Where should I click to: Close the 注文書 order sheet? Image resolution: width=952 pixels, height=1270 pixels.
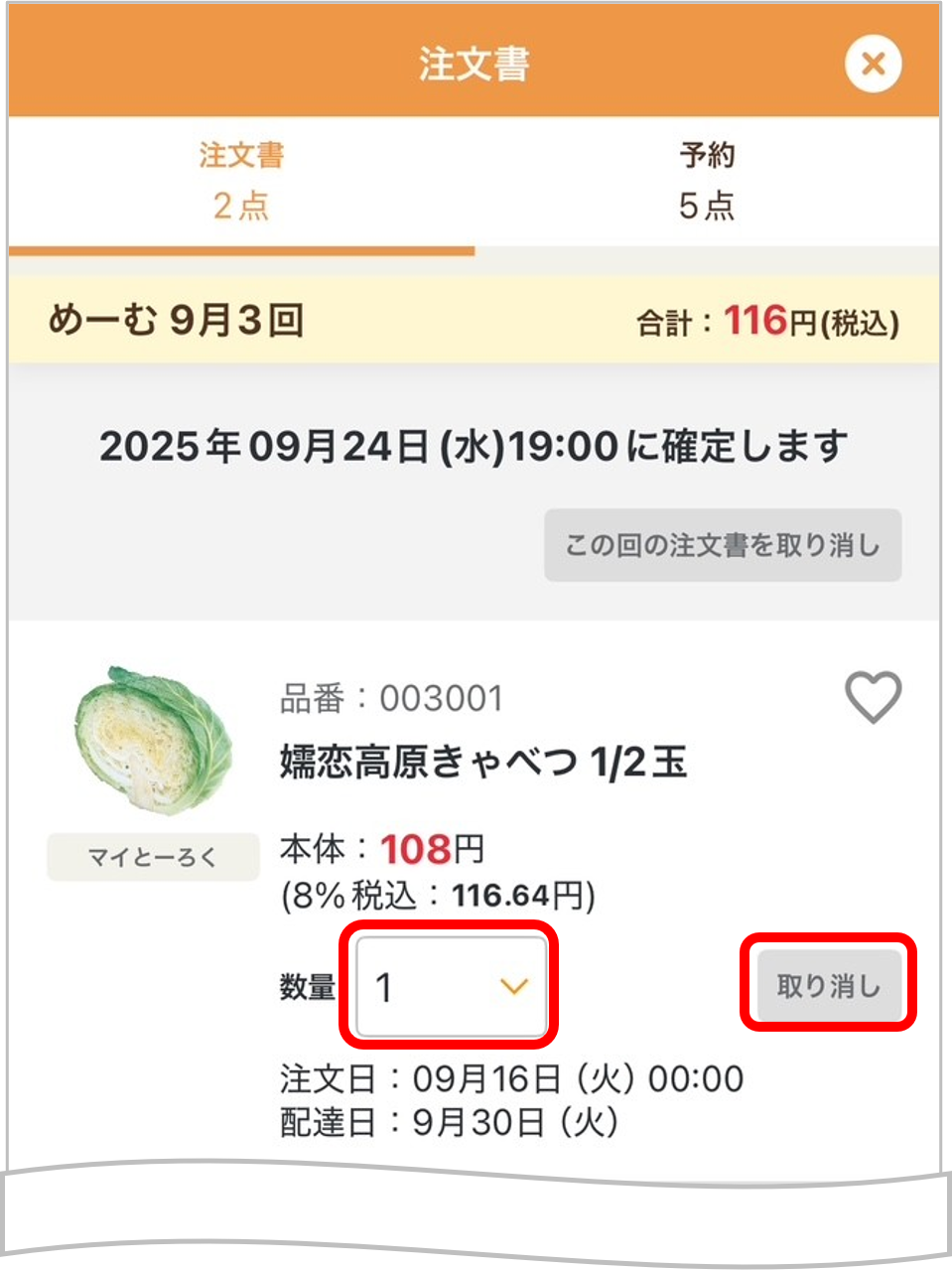click(x=873, y=65)
